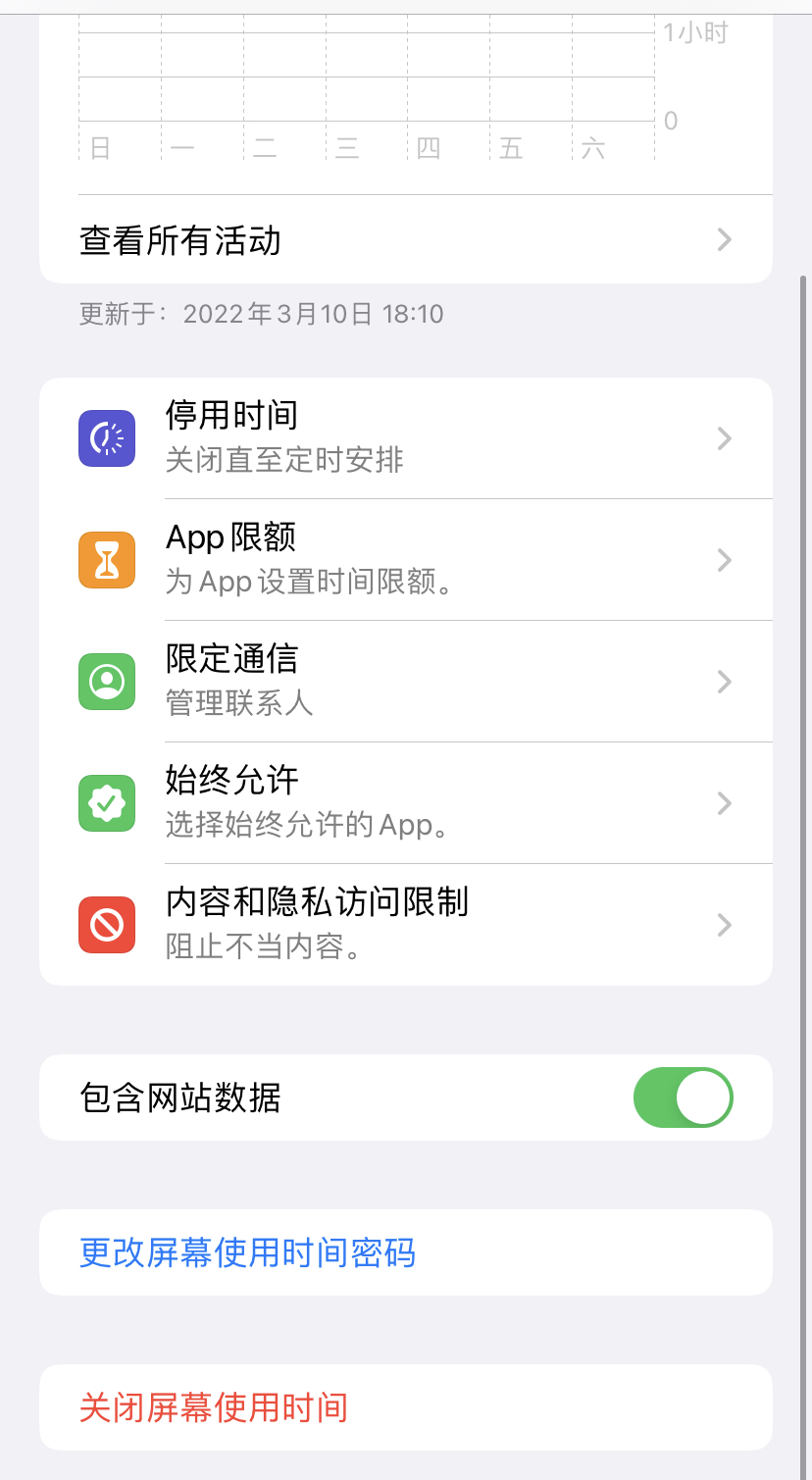
Task: Expand 查看所有活动 via its chevron
Action: click(x=723, y=239)
